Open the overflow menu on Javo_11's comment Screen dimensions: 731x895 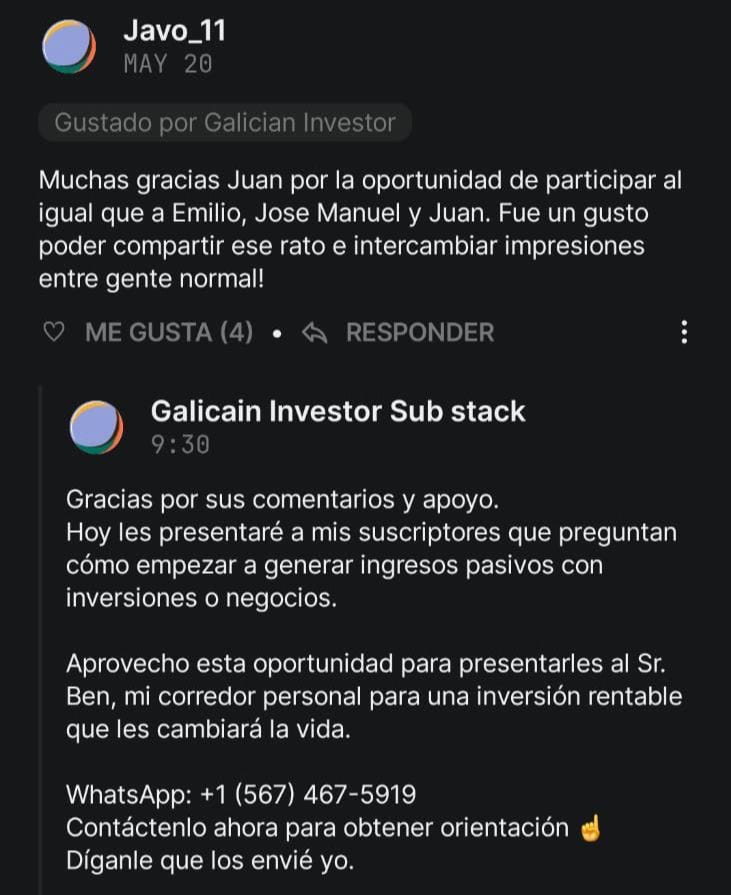click(684, 332)
